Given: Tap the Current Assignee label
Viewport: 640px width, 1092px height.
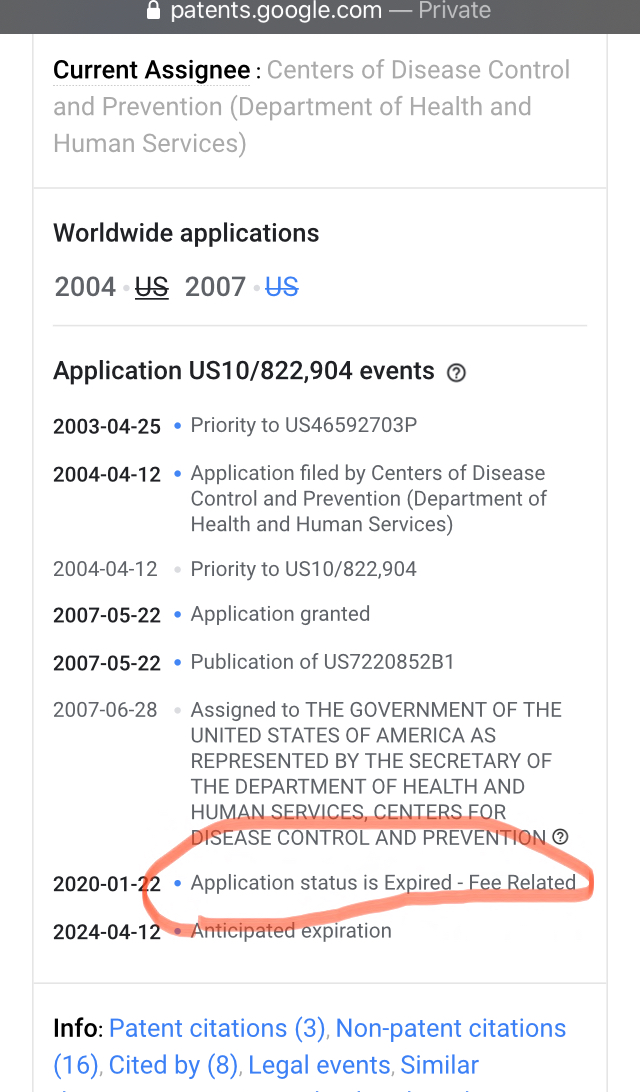Looking at the screenshot, I should [151, 70].
